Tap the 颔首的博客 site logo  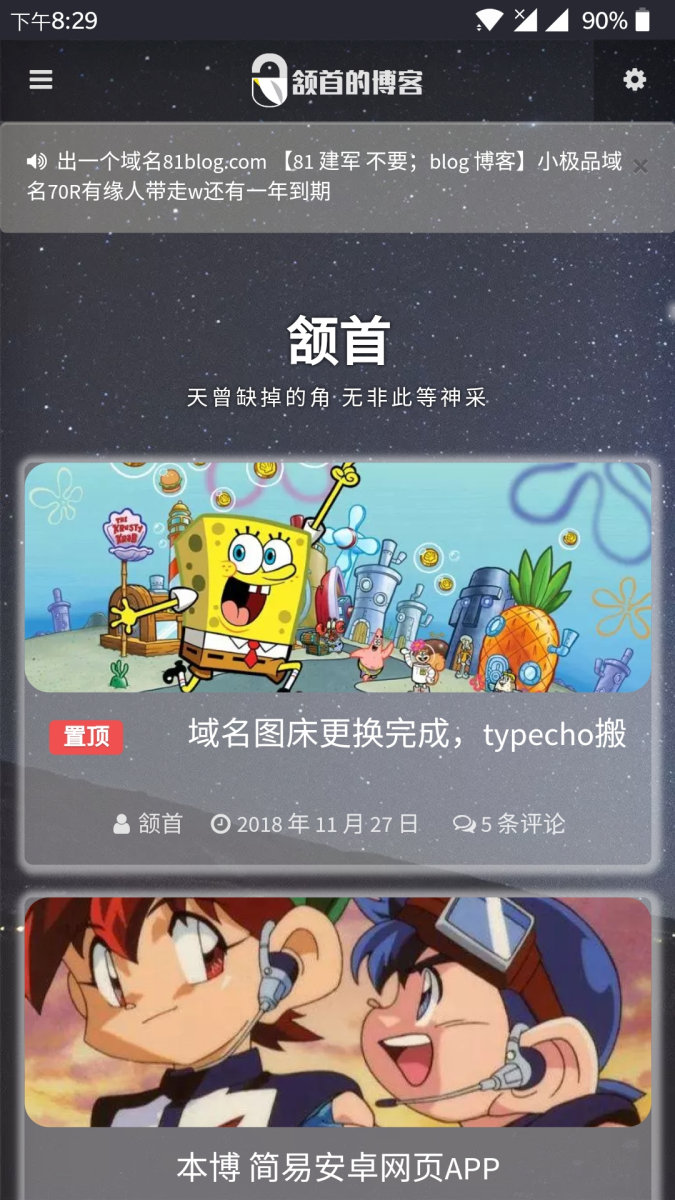[337, 80]
